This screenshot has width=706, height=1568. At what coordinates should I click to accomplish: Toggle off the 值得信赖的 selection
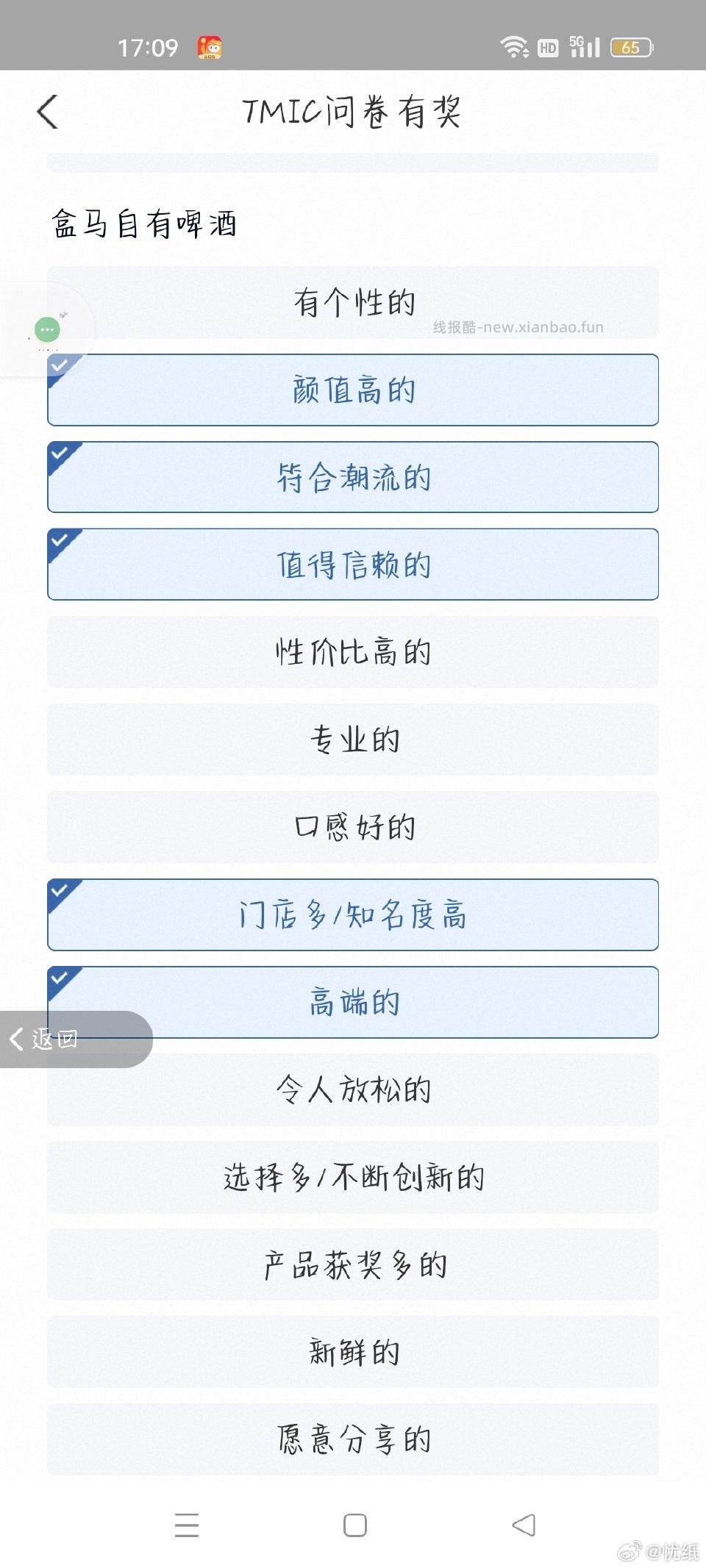click(x=353, y=565)
